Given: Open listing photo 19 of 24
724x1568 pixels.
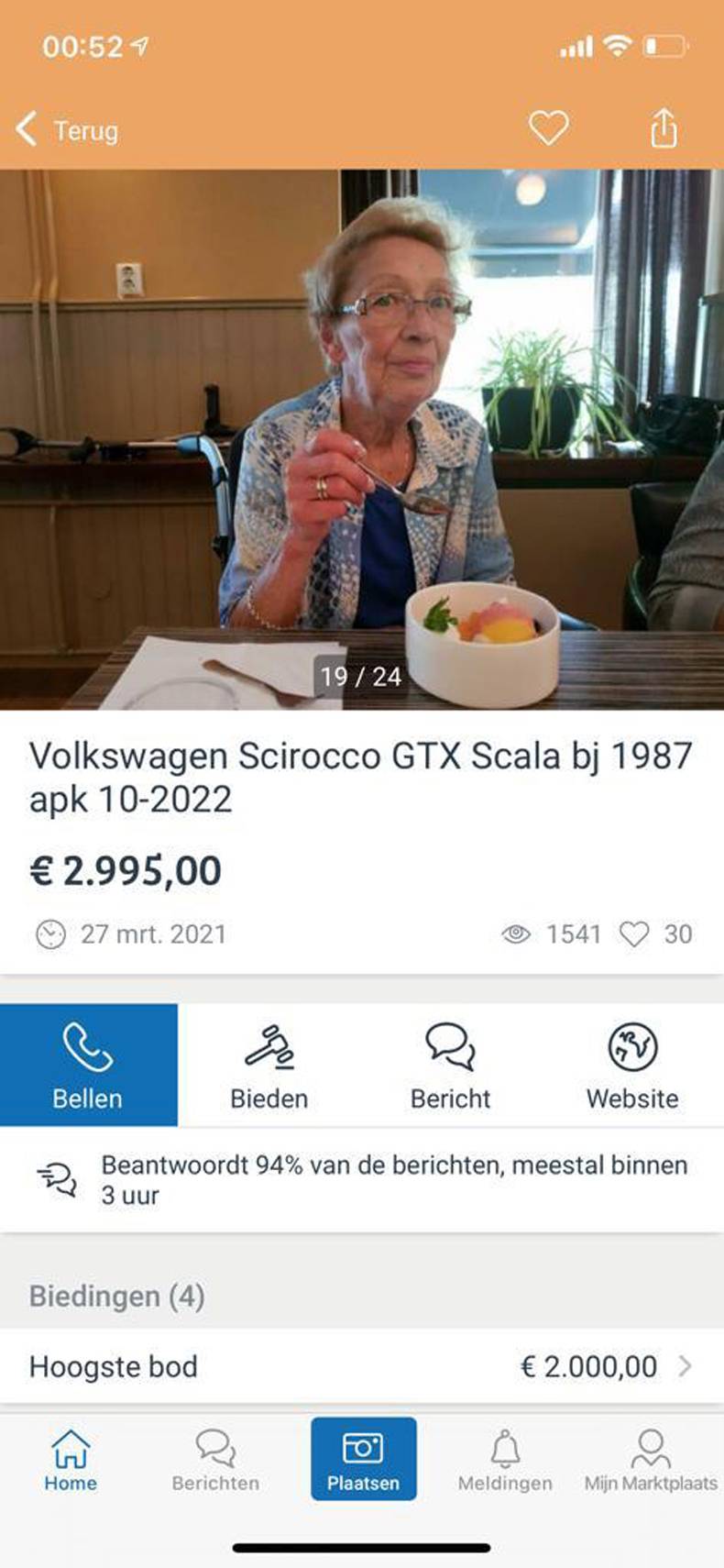Looking at the screenshot, I should point(361,440).
